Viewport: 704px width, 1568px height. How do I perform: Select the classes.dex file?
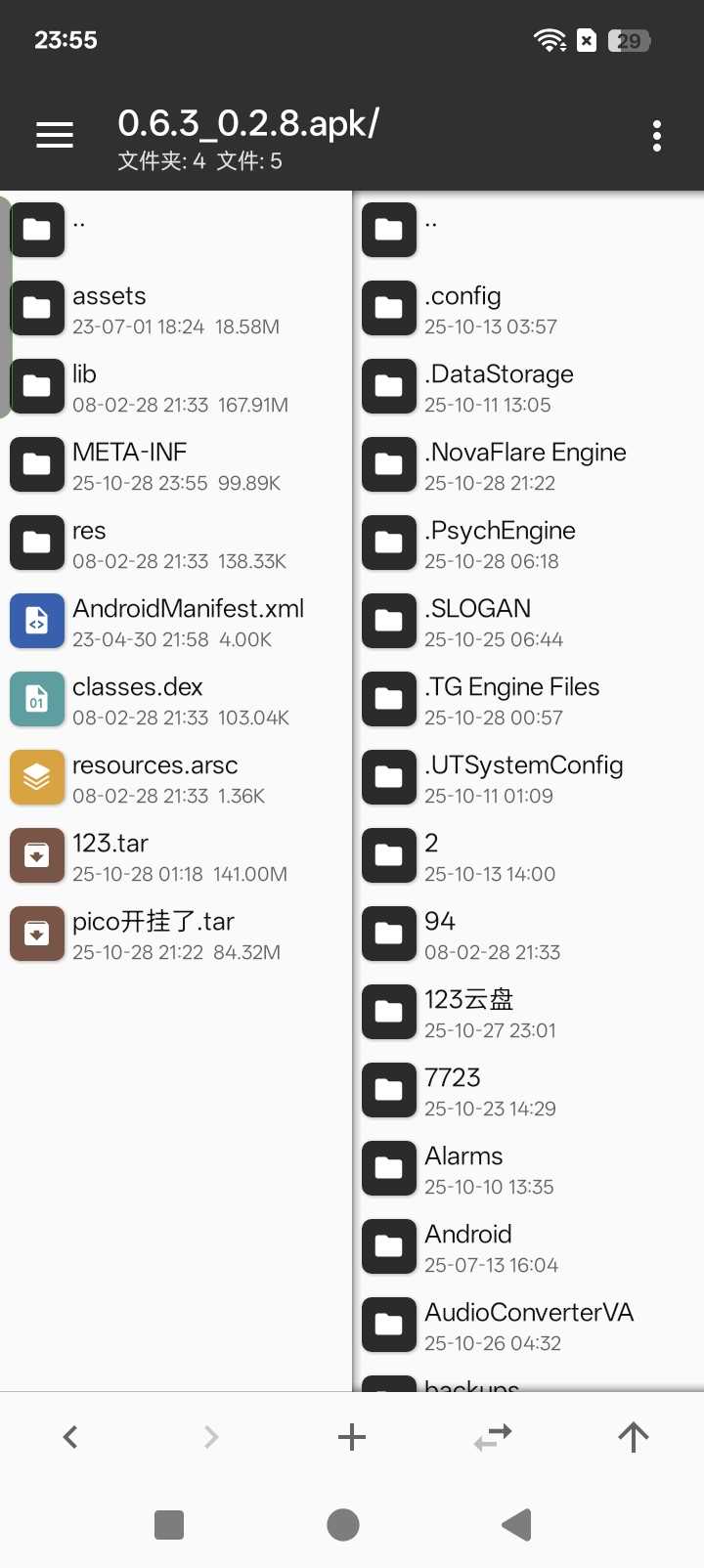pyautogui.click(x=176, y=700)
